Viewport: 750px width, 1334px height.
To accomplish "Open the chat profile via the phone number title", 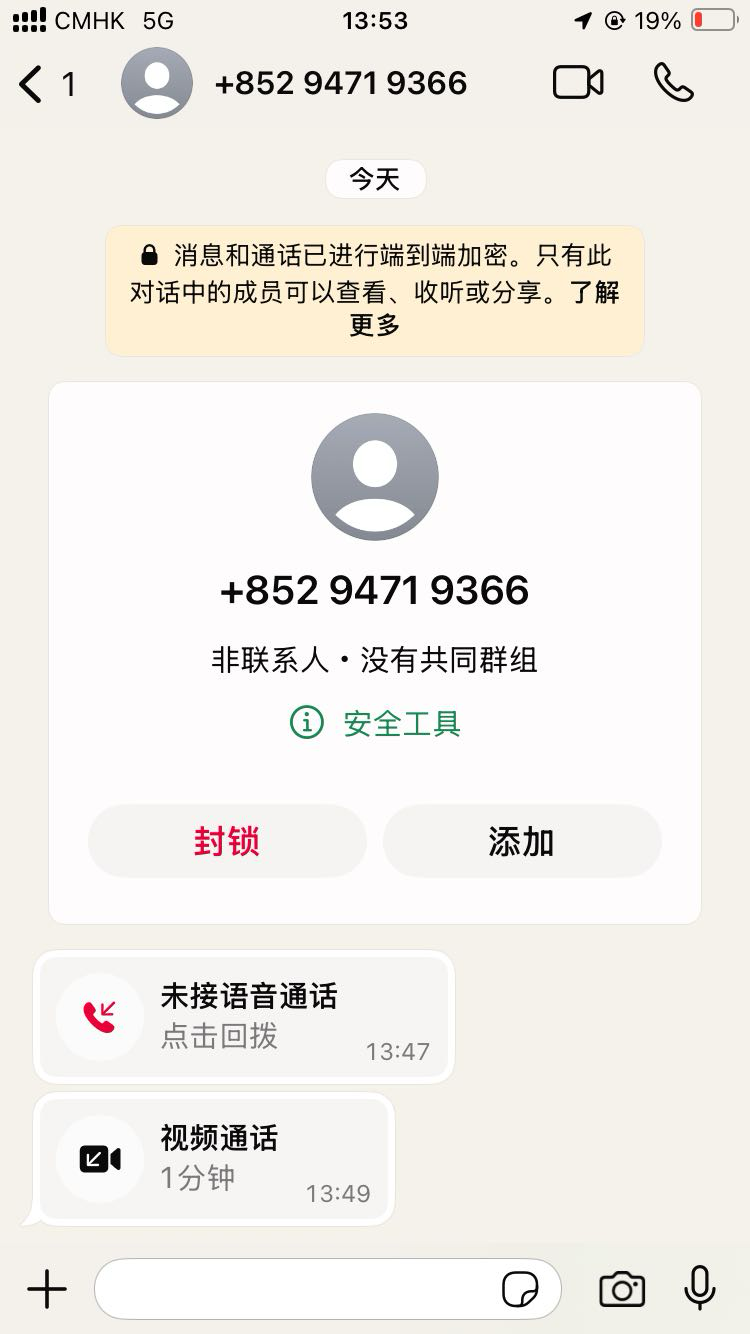I will [341, 84].
